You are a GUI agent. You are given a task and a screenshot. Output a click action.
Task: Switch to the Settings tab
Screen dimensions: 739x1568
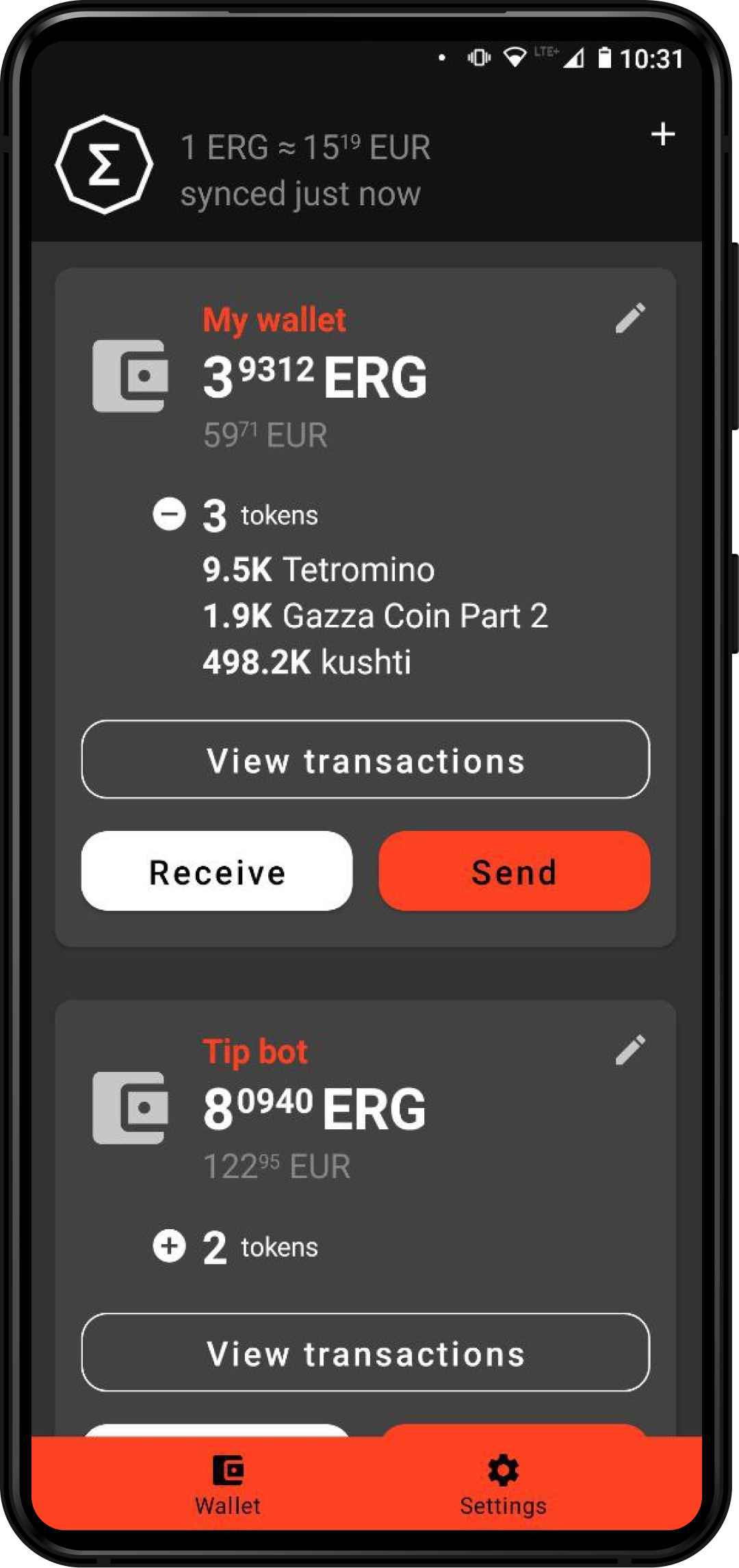[x=503, y=1482]
